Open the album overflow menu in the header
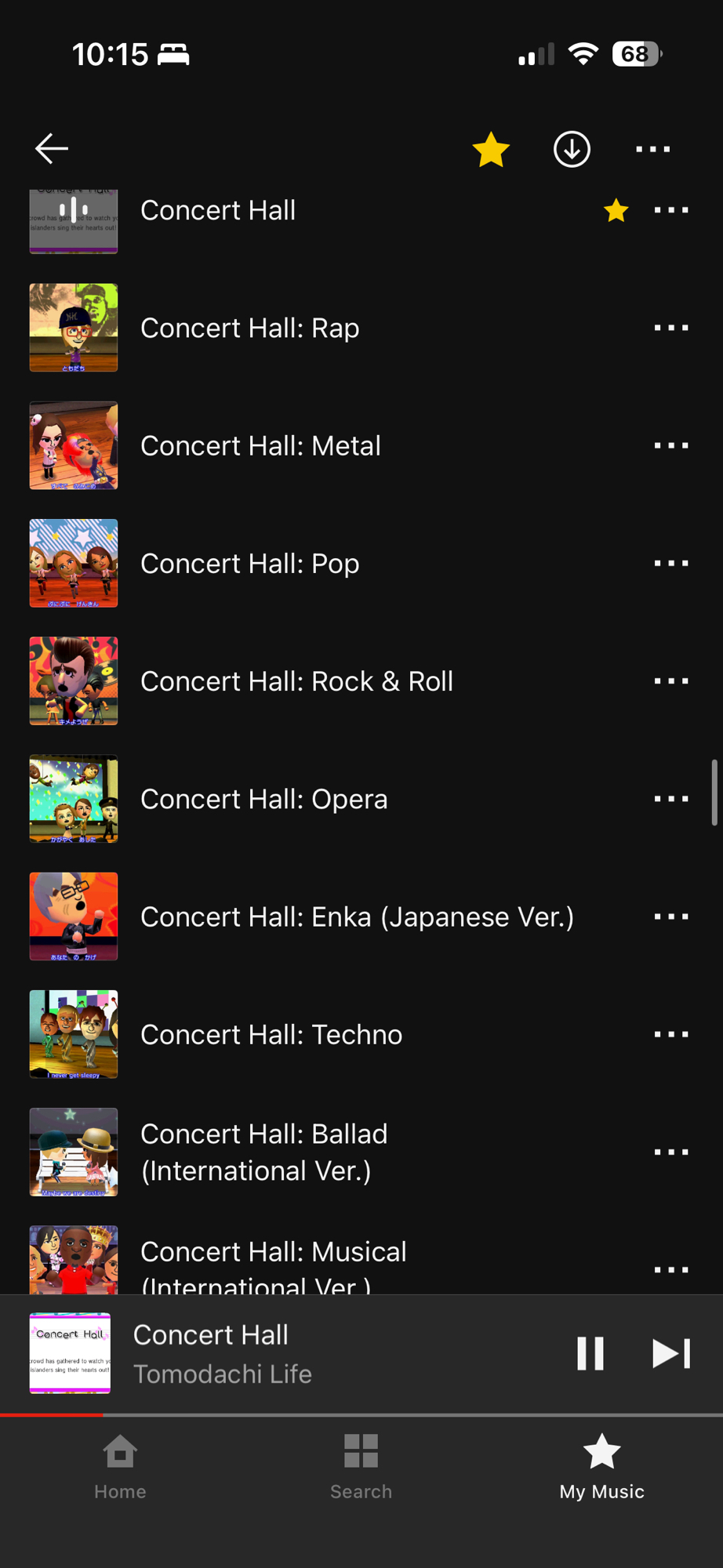Viewport: 723px width, 1568px height. pyautogui.click(x=652, y=149)
